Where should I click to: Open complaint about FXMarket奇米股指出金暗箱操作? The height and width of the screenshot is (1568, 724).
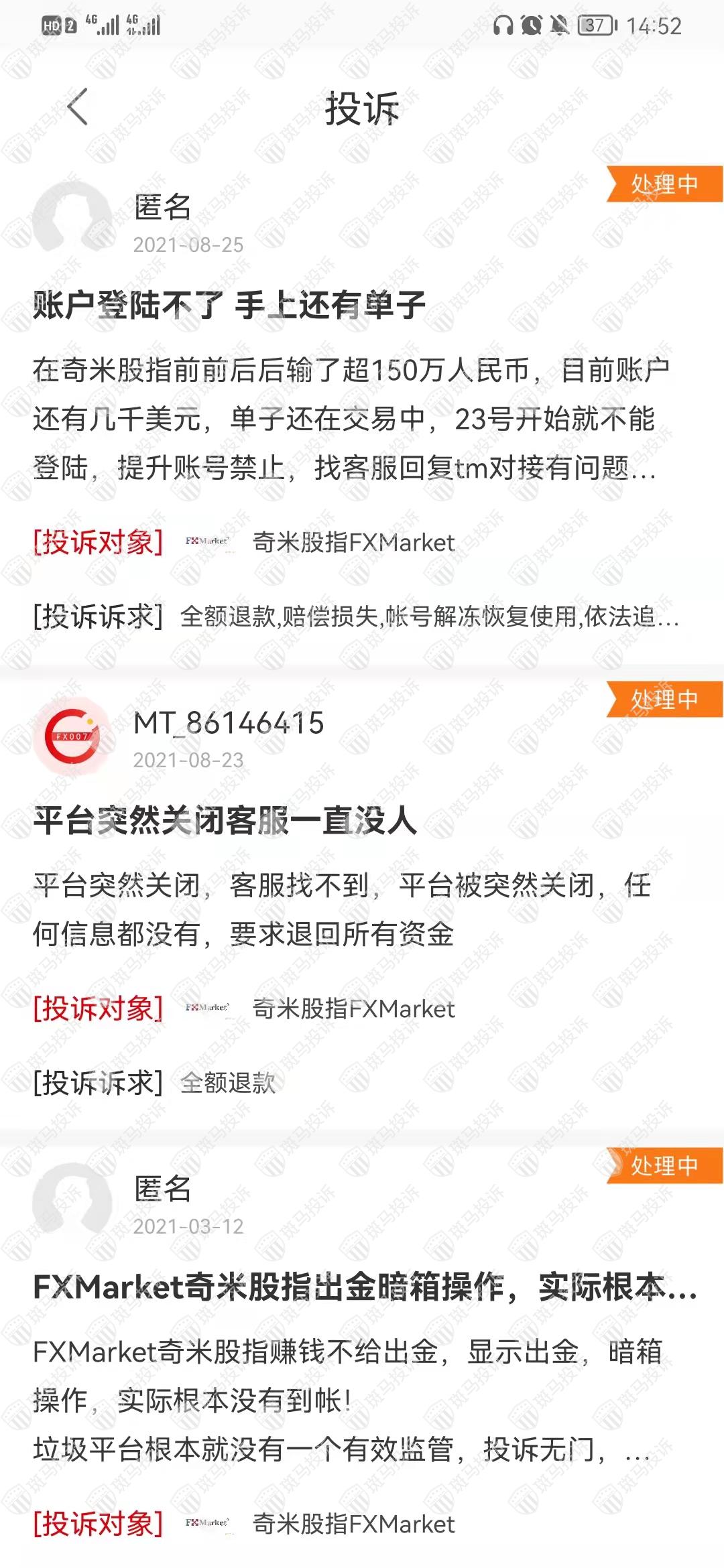(365, 1287)
